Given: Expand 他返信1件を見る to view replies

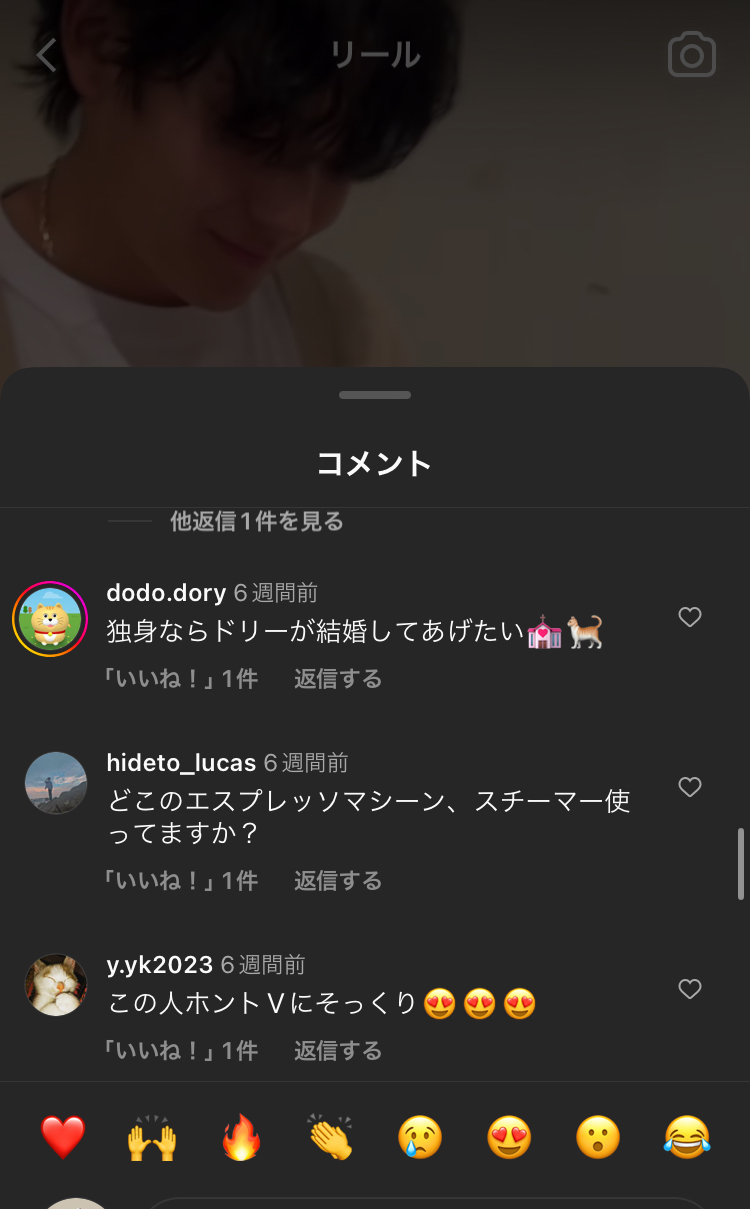Looking at the screenshot, I should coord(256,521).
